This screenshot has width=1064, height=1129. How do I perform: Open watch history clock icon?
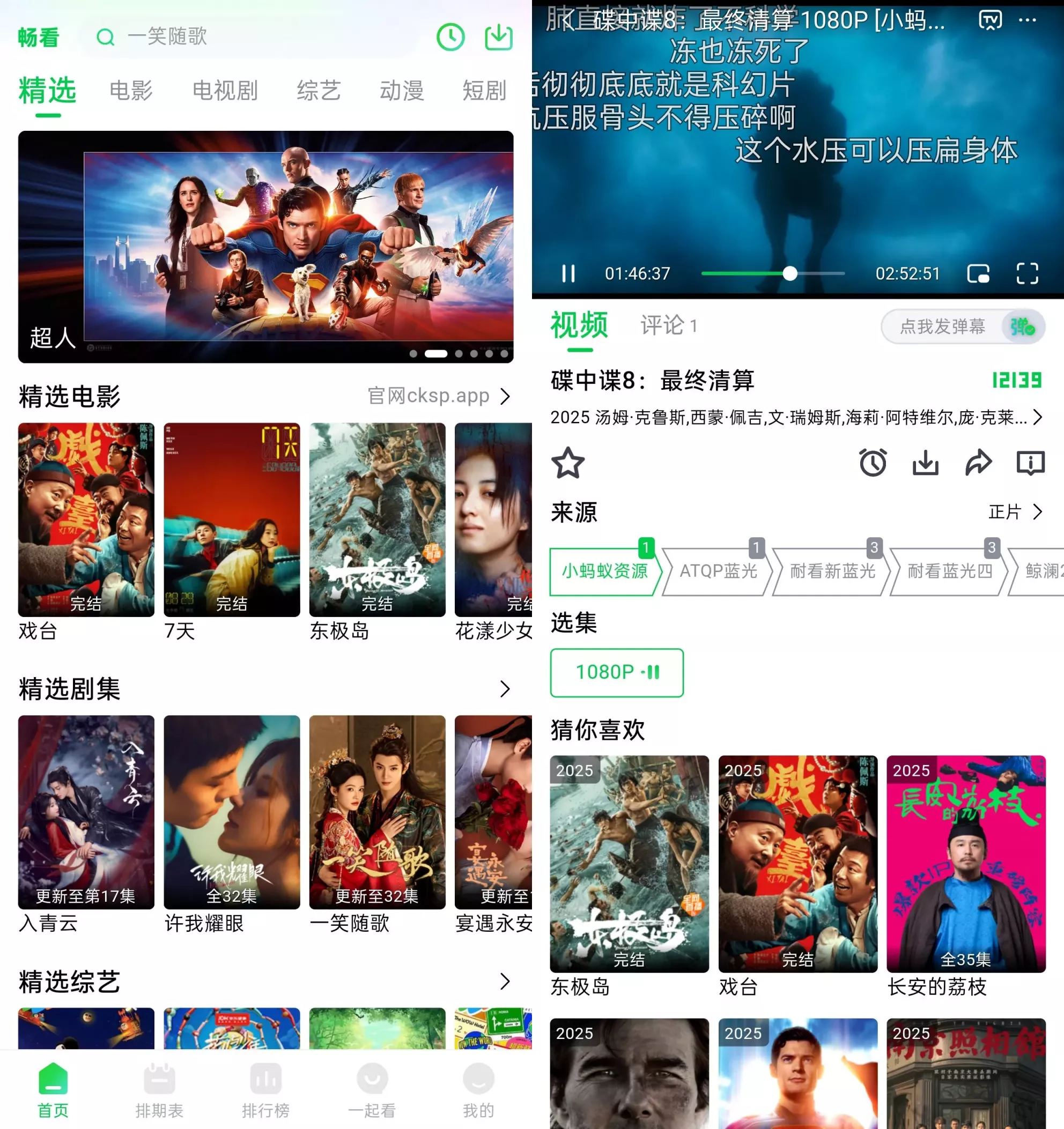pyautogui.click(x=450, y=37)
